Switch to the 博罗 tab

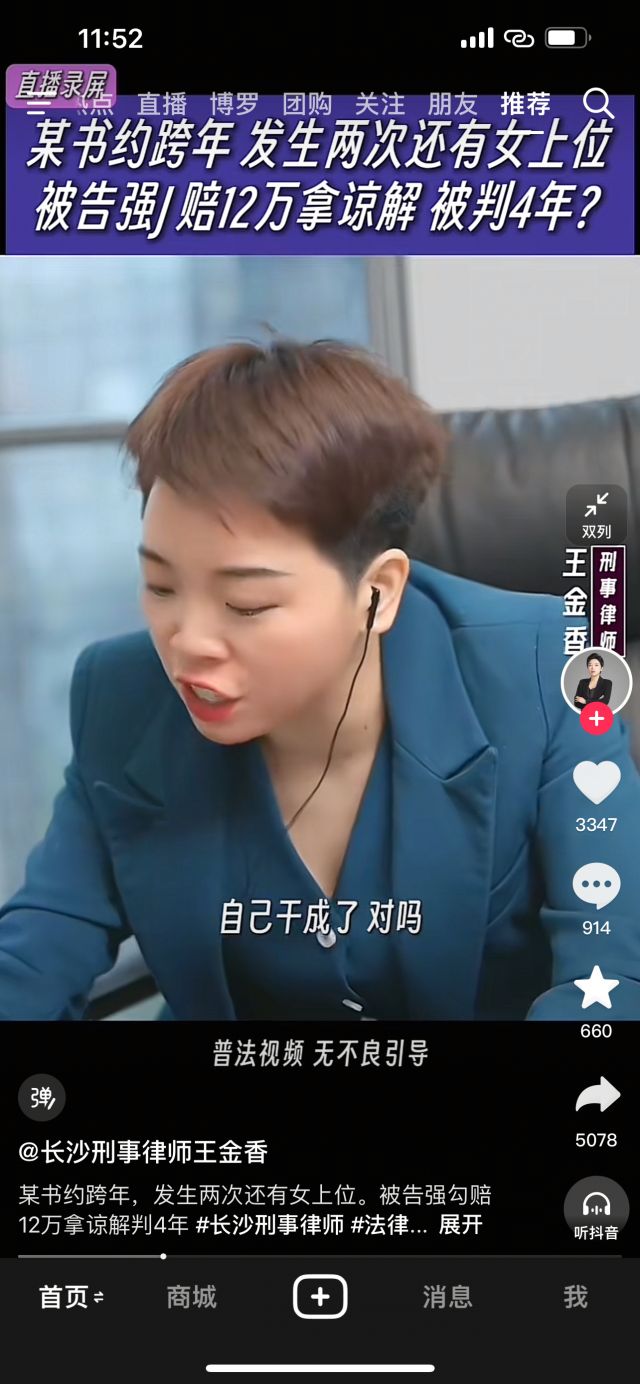[x=235, y=104]
